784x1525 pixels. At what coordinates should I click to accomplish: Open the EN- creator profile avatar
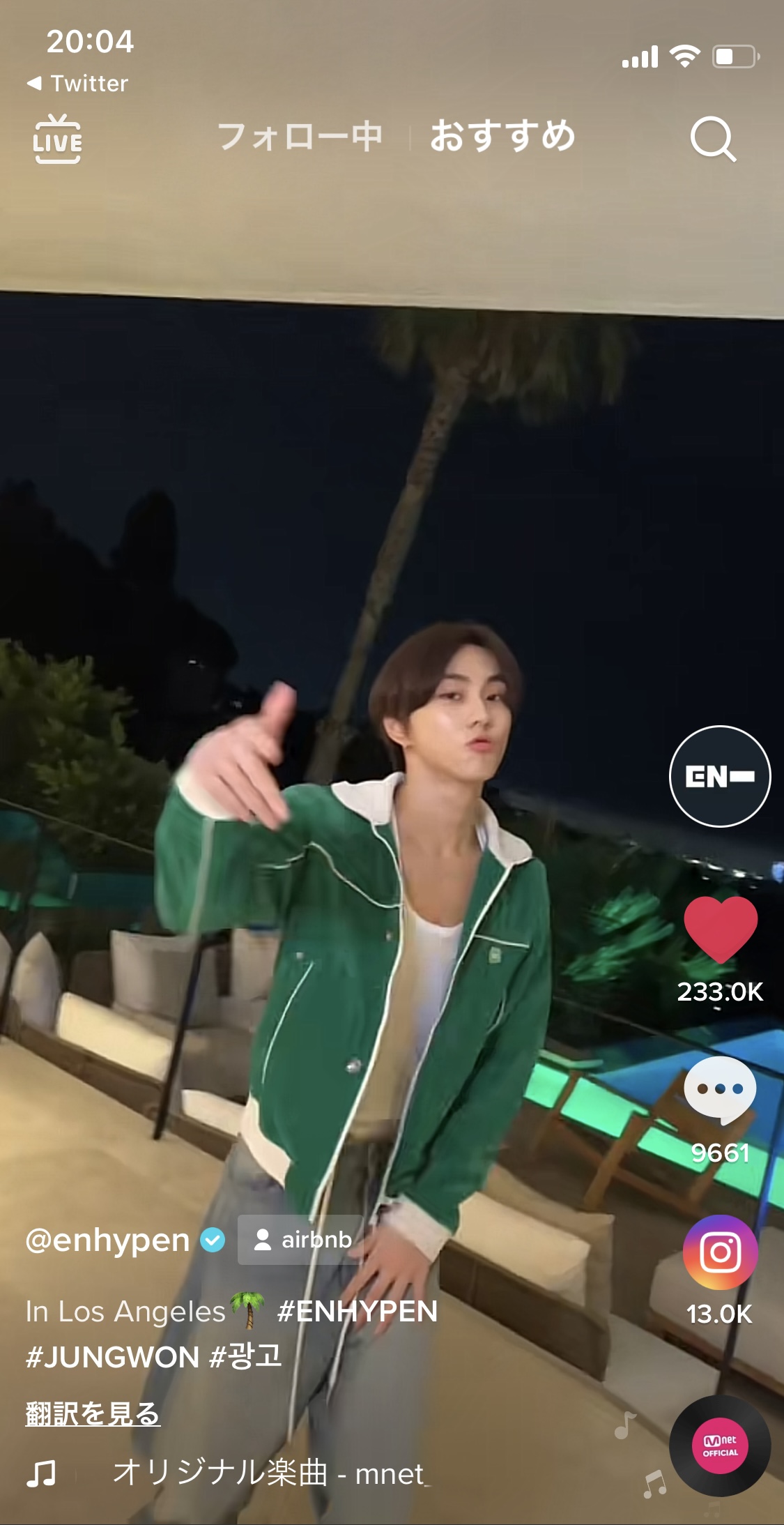point(720,776)
